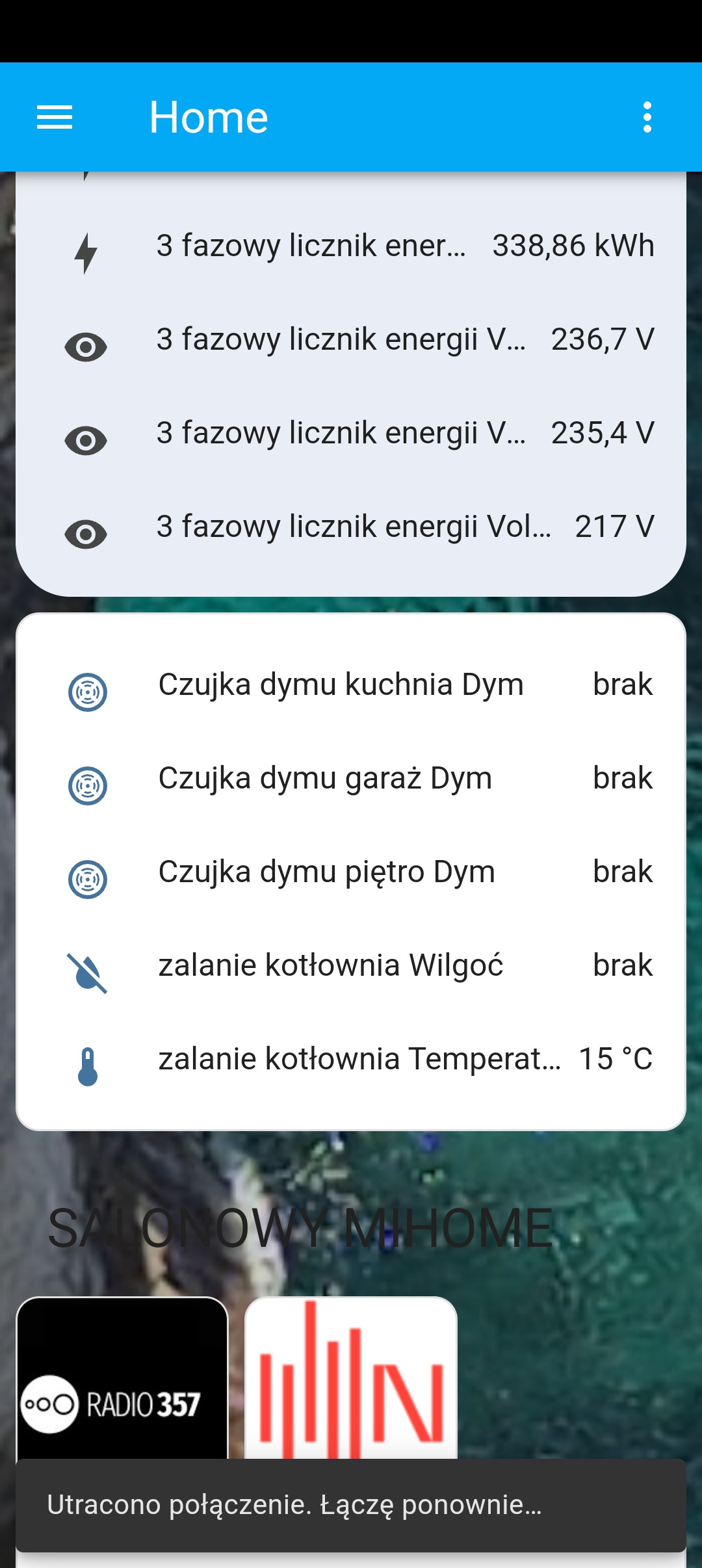The height and width of the screenshot is (1568, 702).
Task: Tap the moisture icon for zalanie kotłownia Wilgoć
Action: (x=86, y=965)
